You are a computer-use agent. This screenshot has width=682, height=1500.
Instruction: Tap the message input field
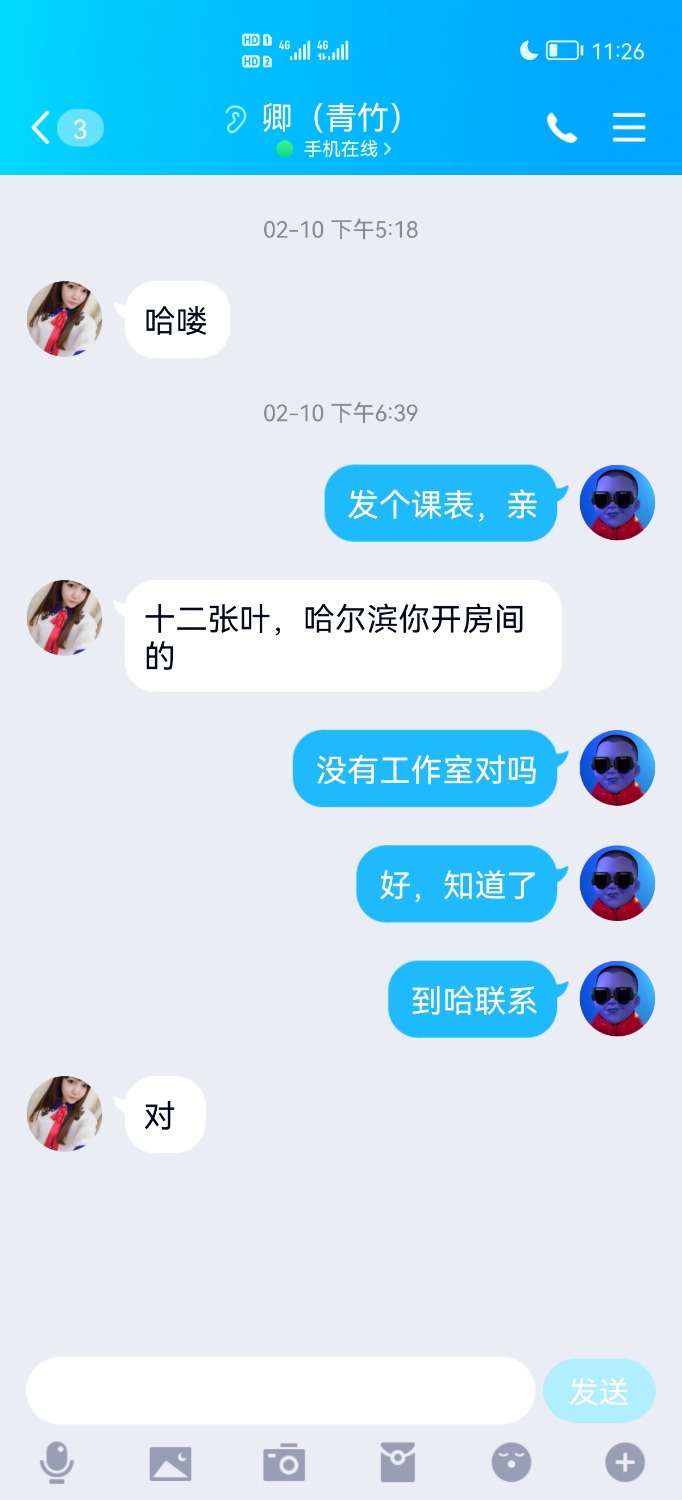point(280,1390)
